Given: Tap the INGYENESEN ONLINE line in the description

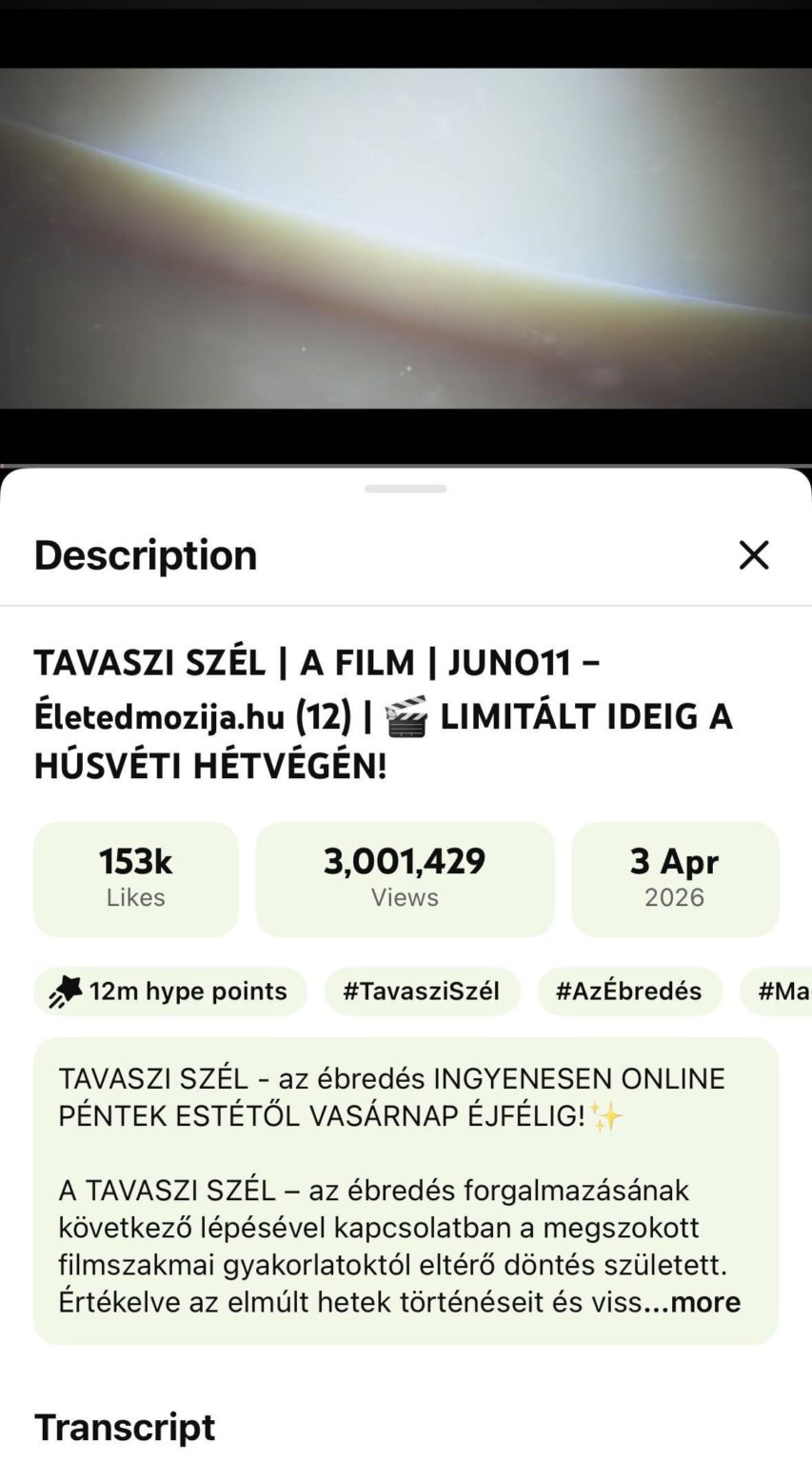Looking at the screenshot, I should pos(390,1078).
